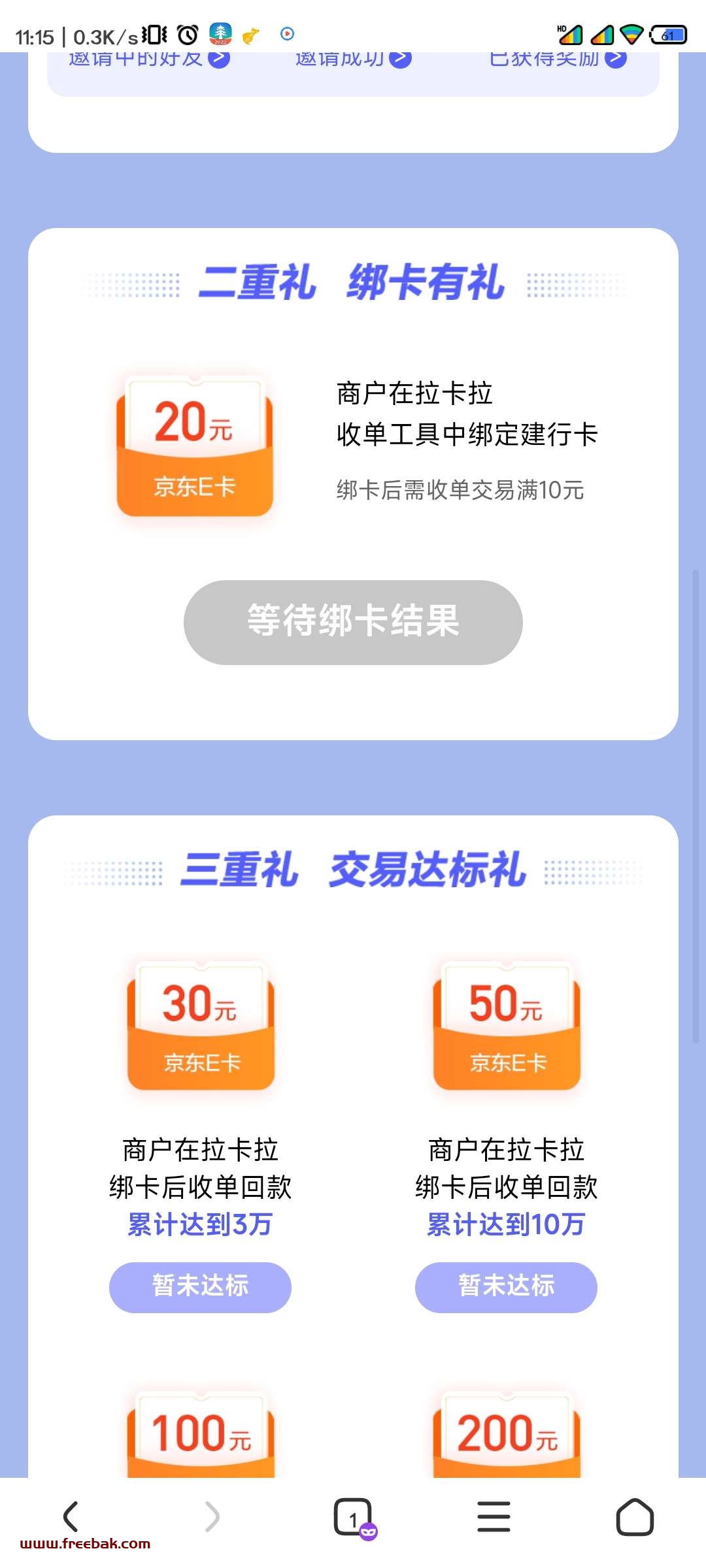Open the 邀请成功 link
The width and height of the screenshot is (706, 1568).
[353, 59]
